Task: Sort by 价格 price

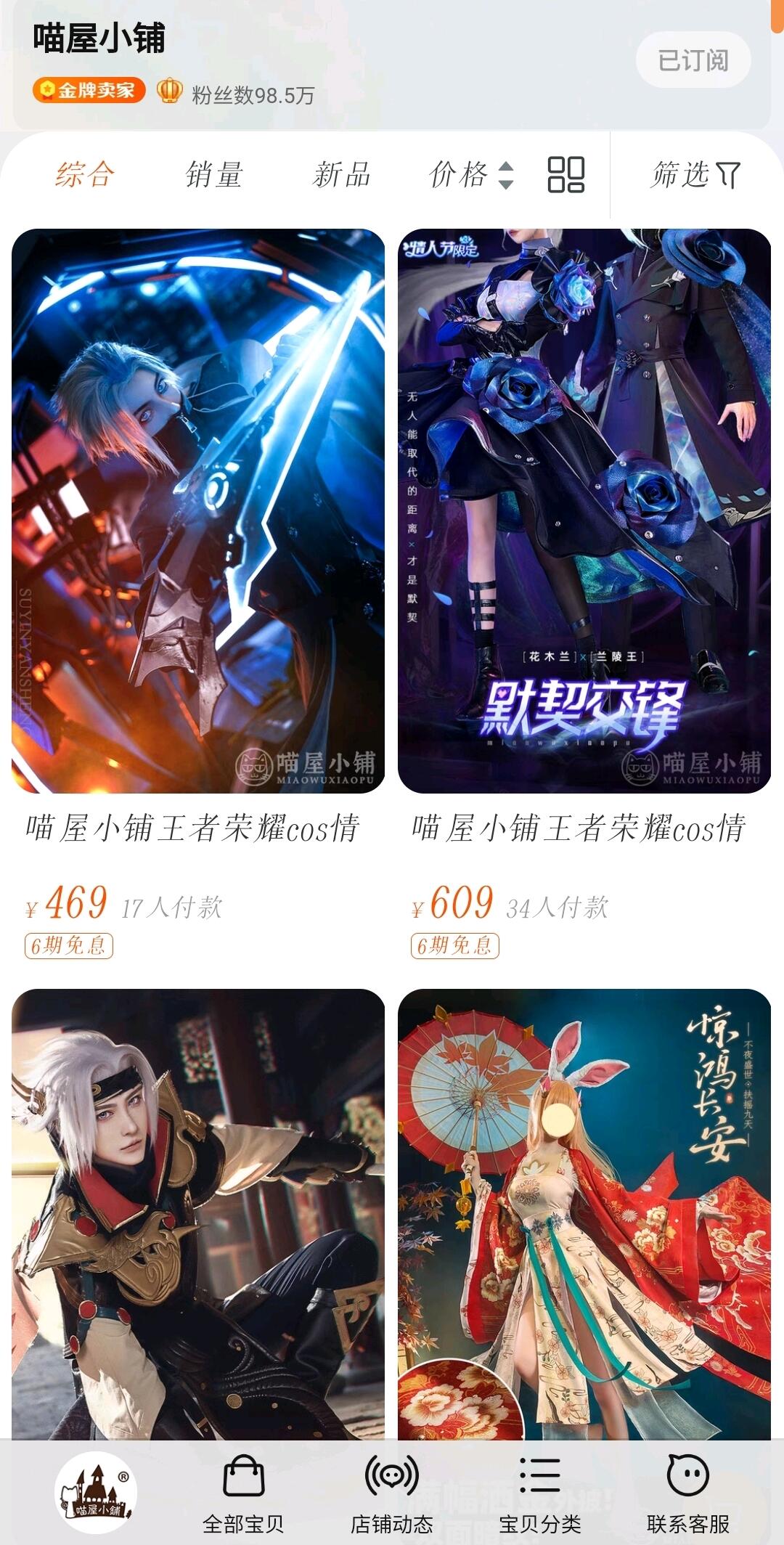Action: [x=472, y=175]
